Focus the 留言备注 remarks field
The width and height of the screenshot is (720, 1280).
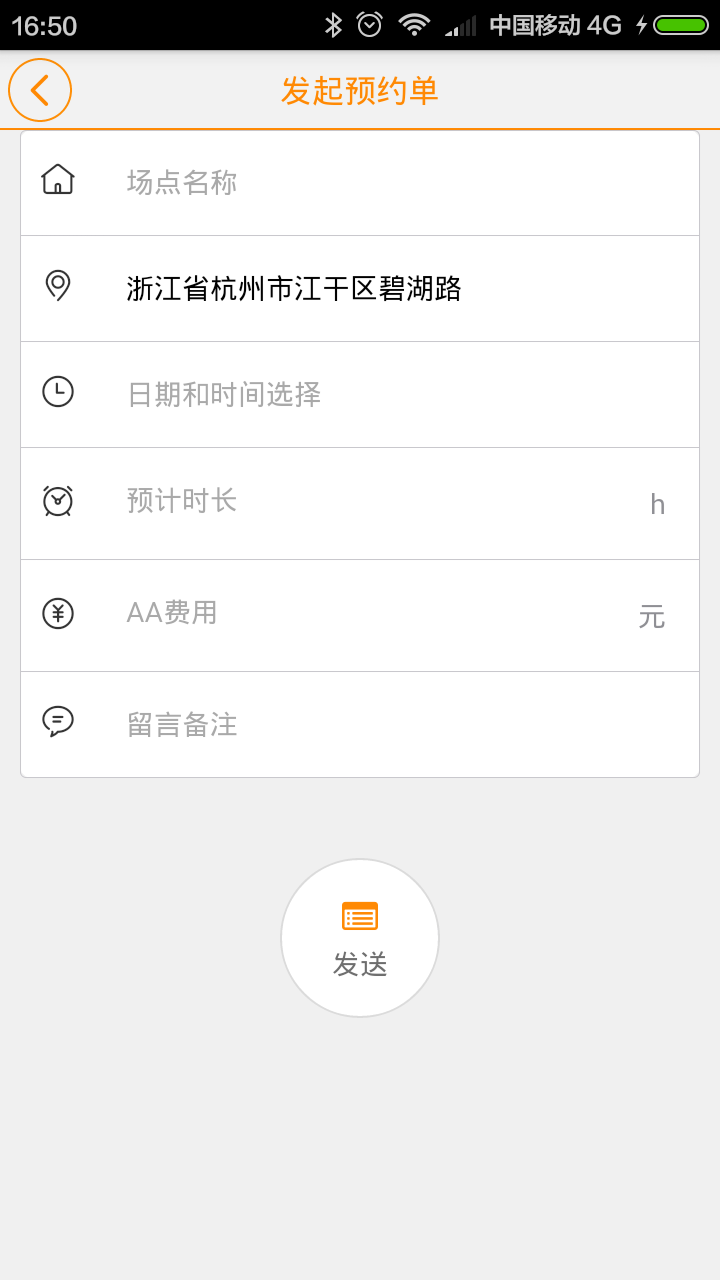point(360,725)
